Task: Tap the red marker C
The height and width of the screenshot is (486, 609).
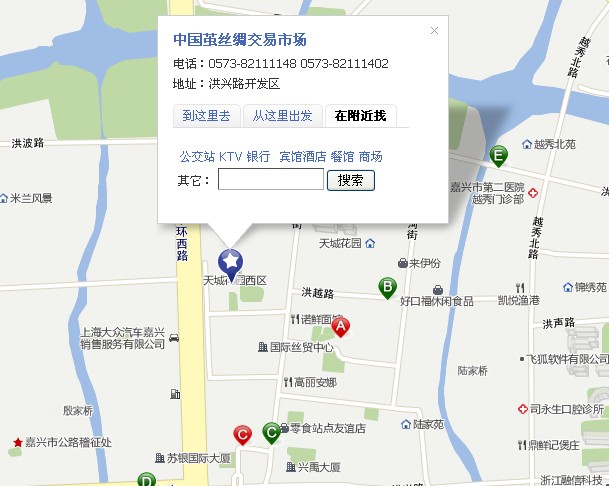Action: pos(241,434)
